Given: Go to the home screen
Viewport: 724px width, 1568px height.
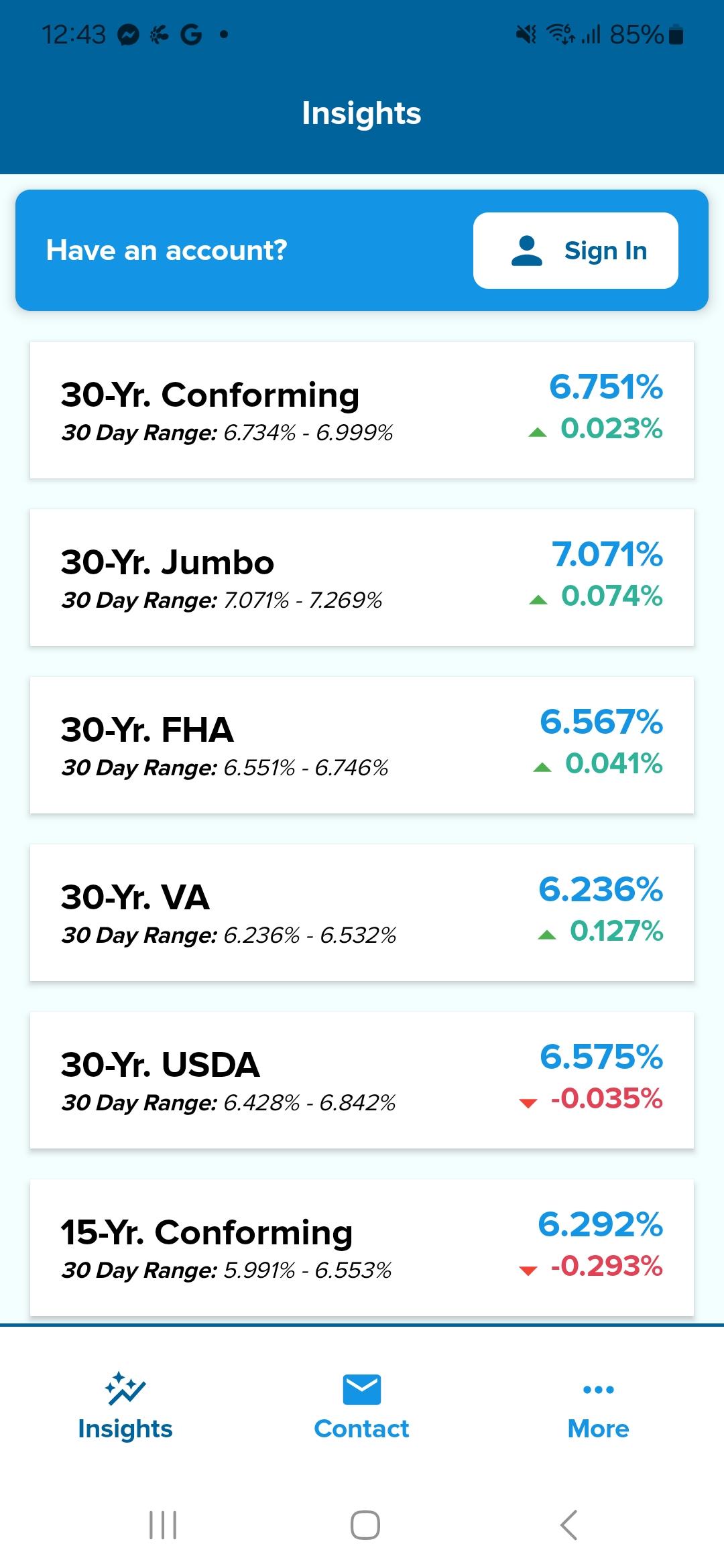Looking at the screenshot, I should (365, 1525).
